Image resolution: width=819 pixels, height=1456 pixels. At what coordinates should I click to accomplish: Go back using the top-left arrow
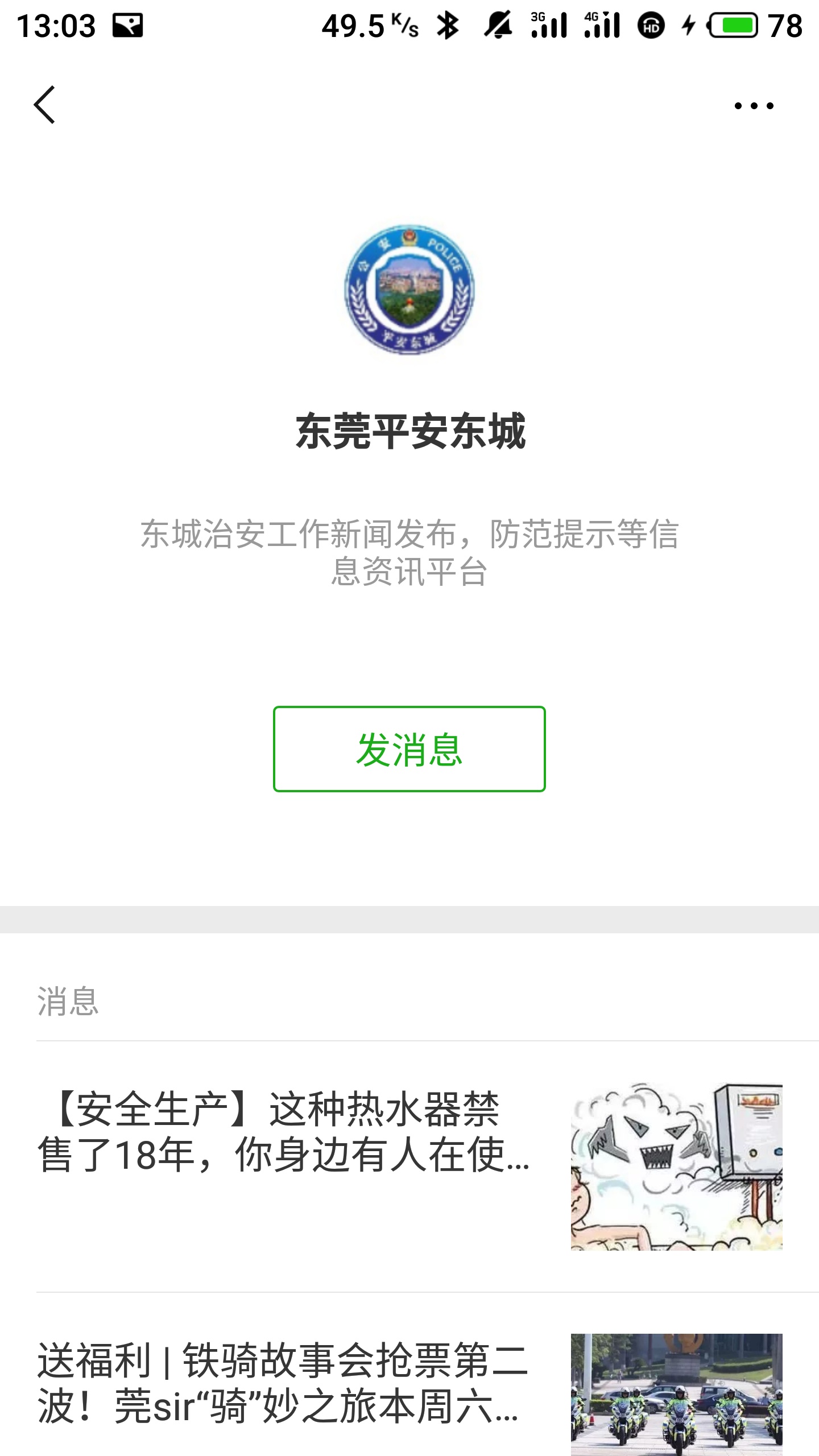(44, 105)
